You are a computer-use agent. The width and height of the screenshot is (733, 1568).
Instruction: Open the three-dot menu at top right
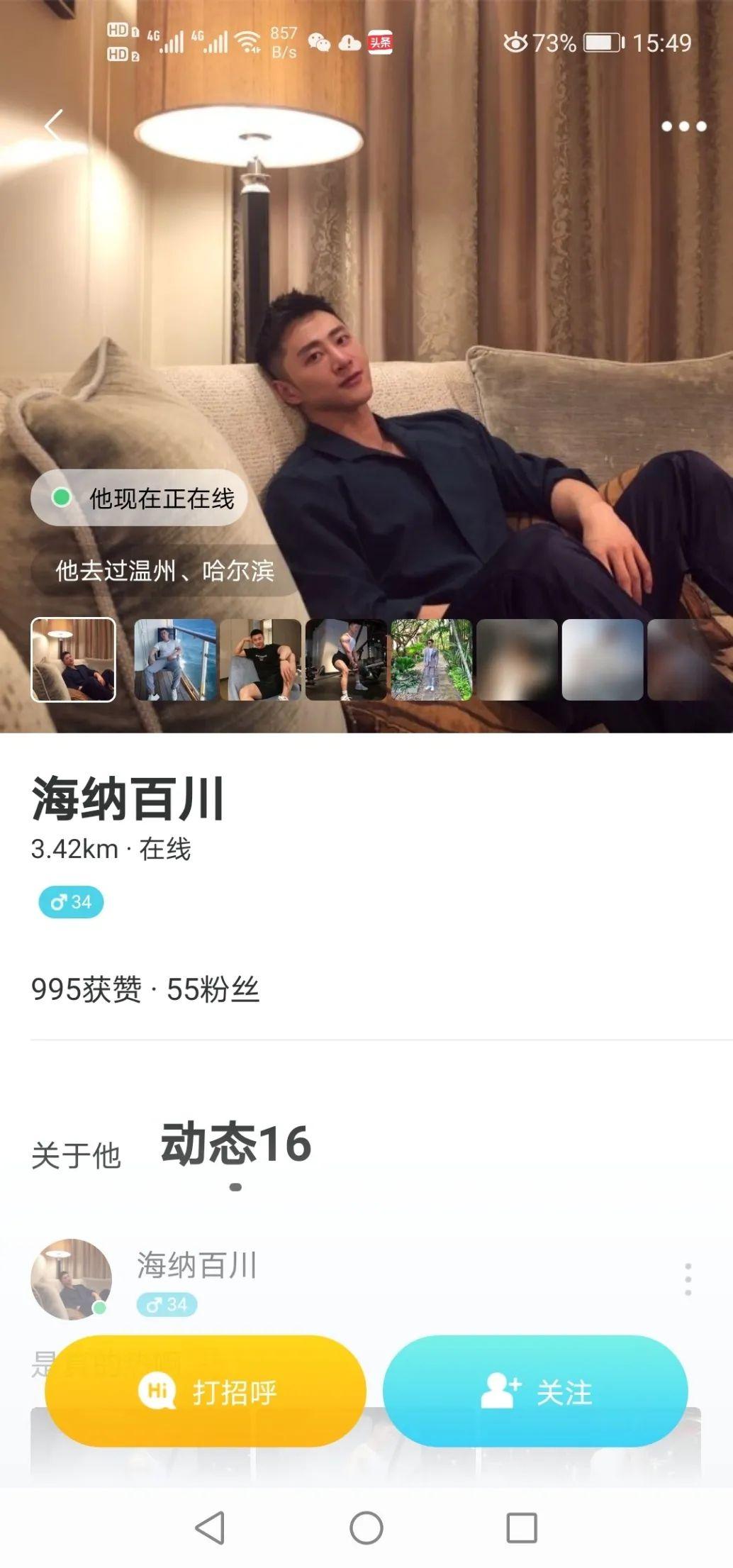(x=683, y=126)
